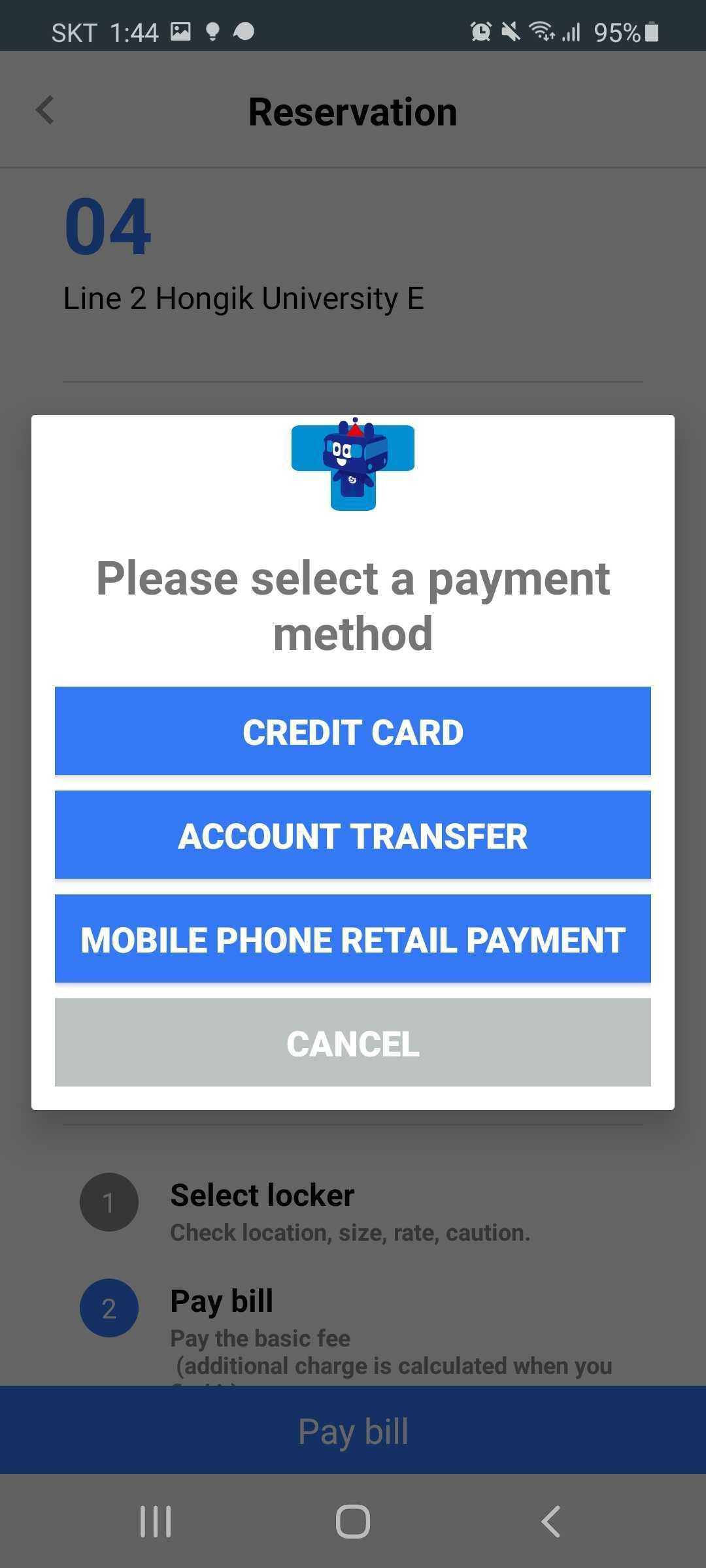706x1568 pixels.
Task: Tap the screenshot notification icon
Action: (x=180, y=31)
